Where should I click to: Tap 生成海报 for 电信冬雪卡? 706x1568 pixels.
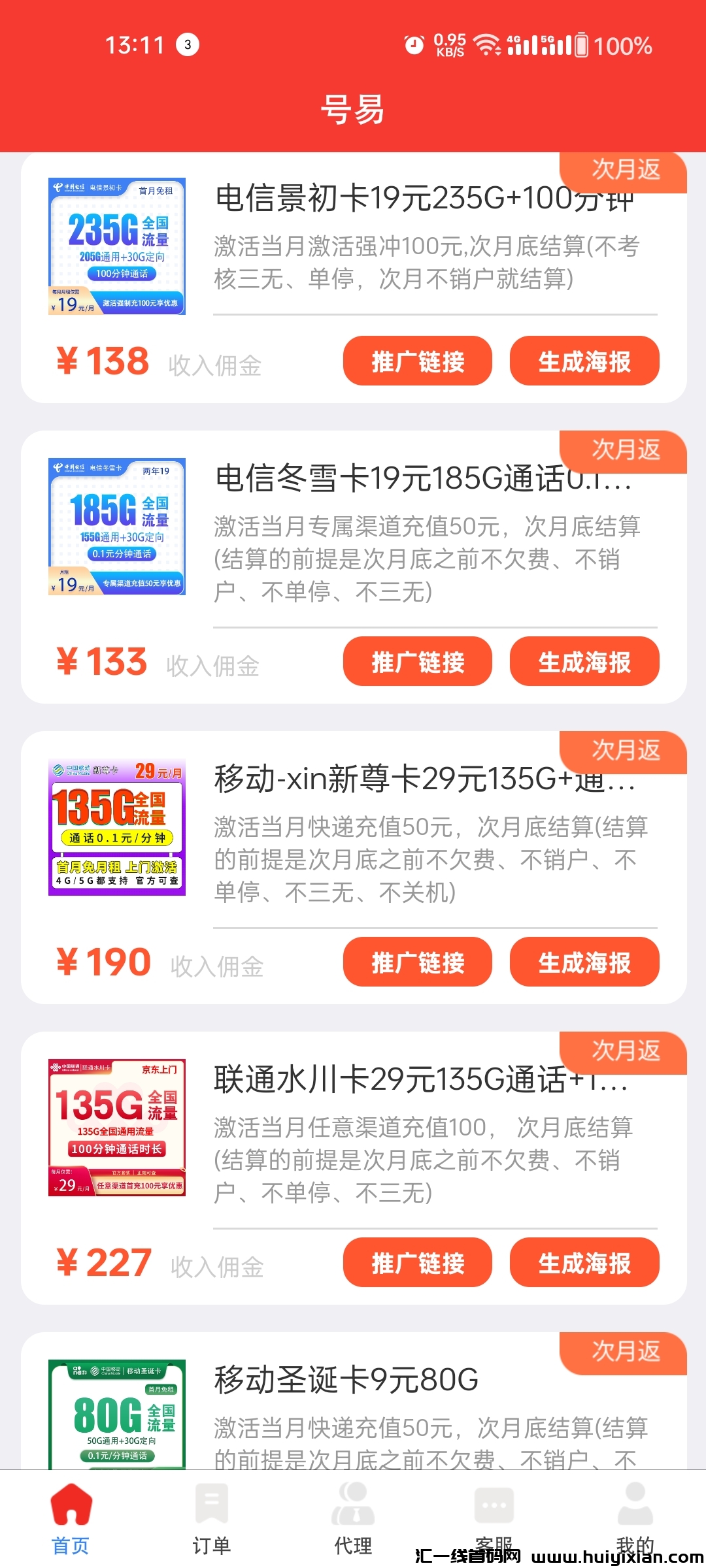pyautogui.click(x=584, y=662)
